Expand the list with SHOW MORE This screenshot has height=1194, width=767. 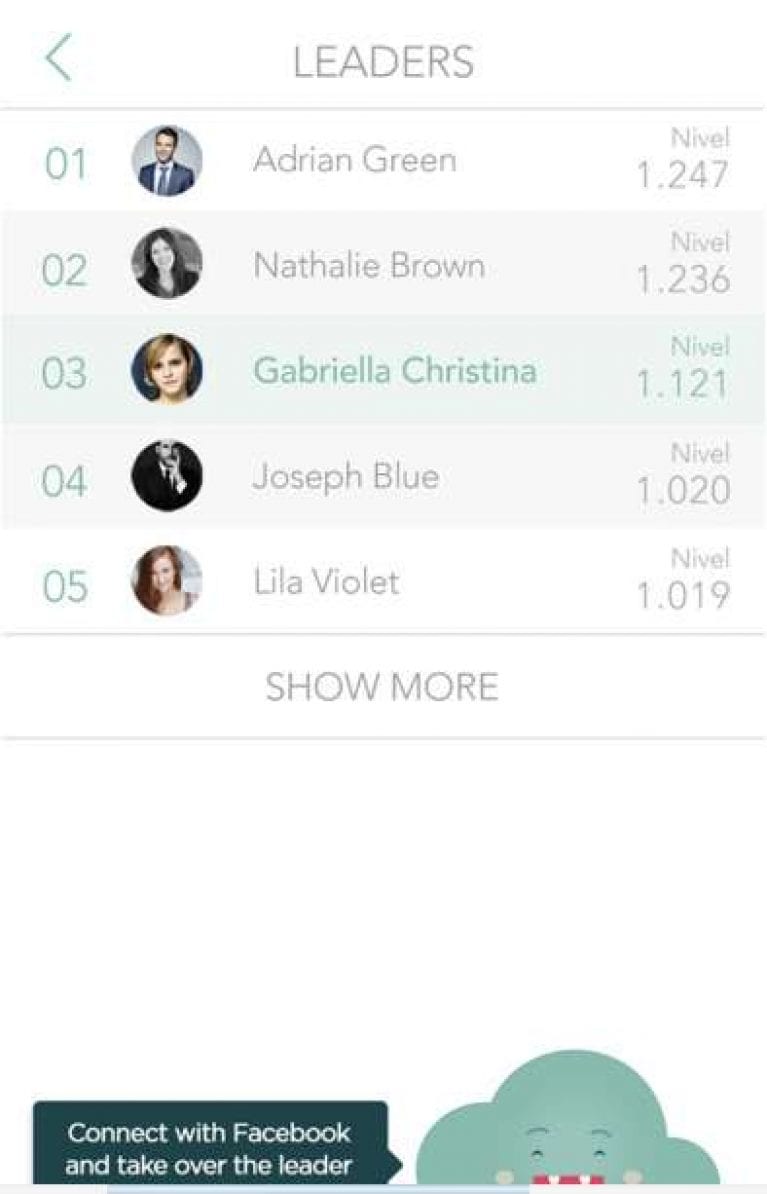[383, 686]
